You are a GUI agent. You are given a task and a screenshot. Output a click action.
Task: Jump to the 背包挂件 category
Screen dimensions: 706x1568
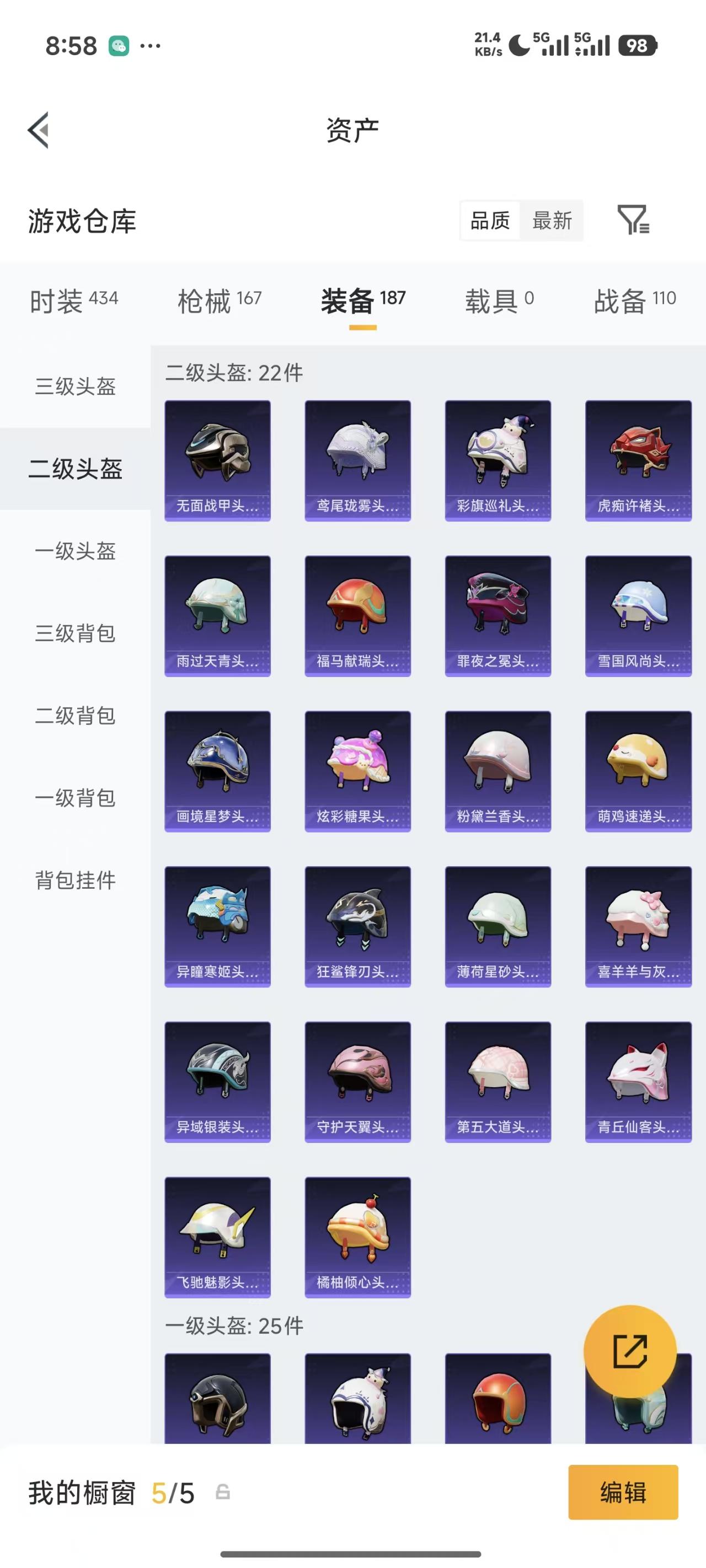(x=76, y=879)
